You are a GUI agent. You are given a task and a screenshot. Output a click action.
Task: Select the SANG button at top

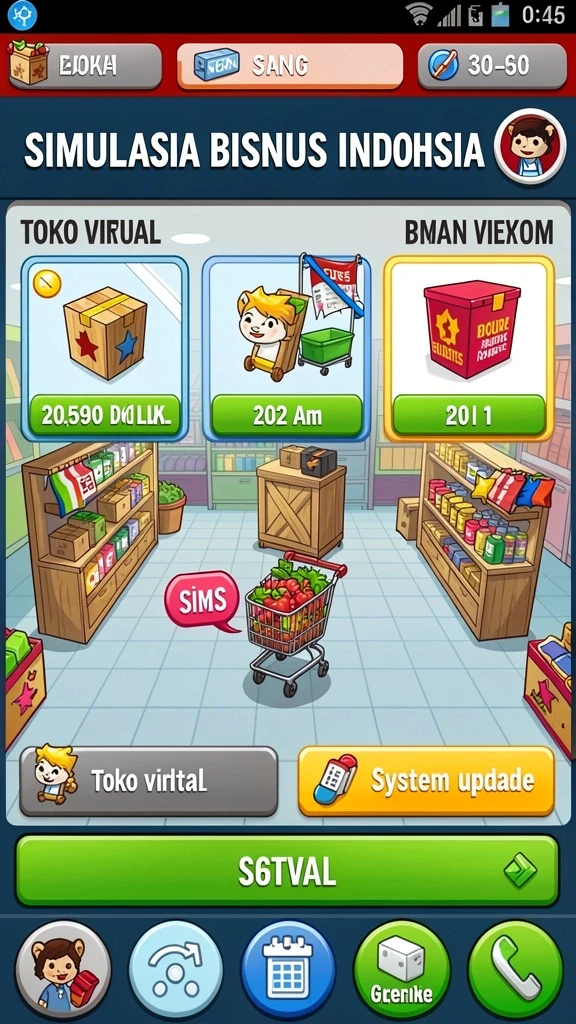pos(290,65)
